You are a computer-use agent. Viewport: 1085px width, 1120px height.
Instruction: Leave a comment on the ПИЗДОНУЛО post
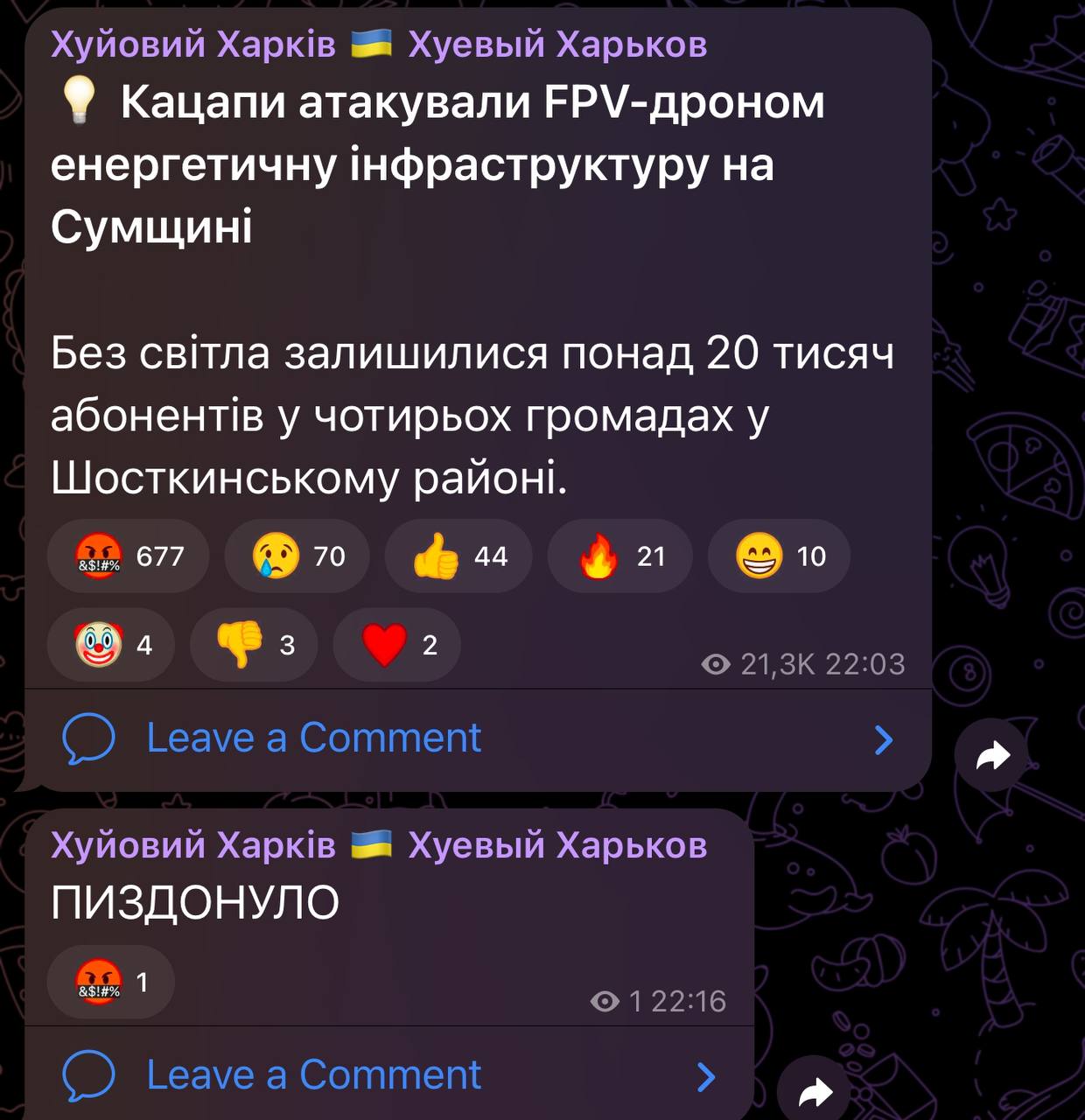tap(313, 1075)
